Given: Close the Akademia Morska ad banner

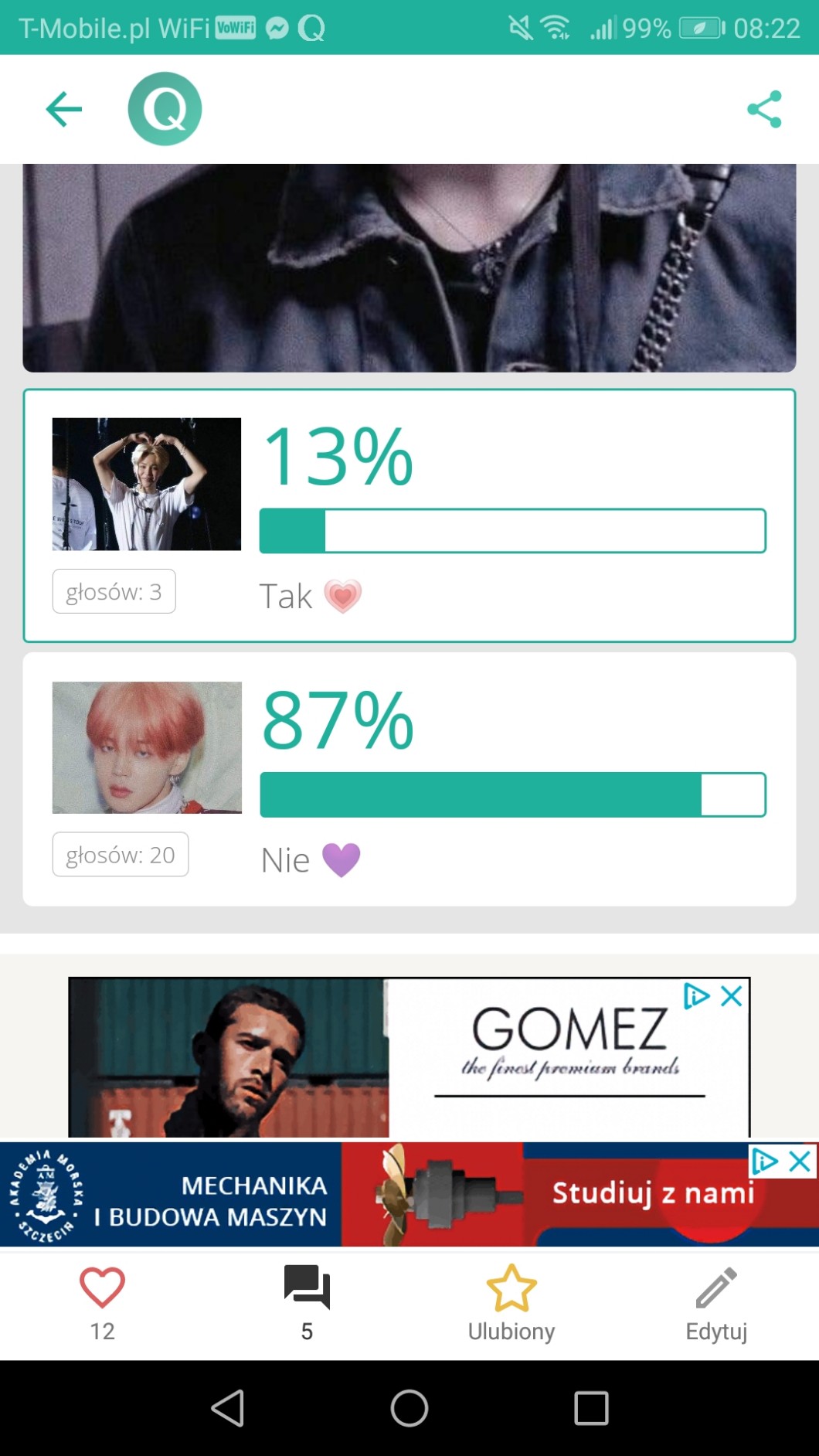Looking at the screenshot, I should click(800, 1161).
